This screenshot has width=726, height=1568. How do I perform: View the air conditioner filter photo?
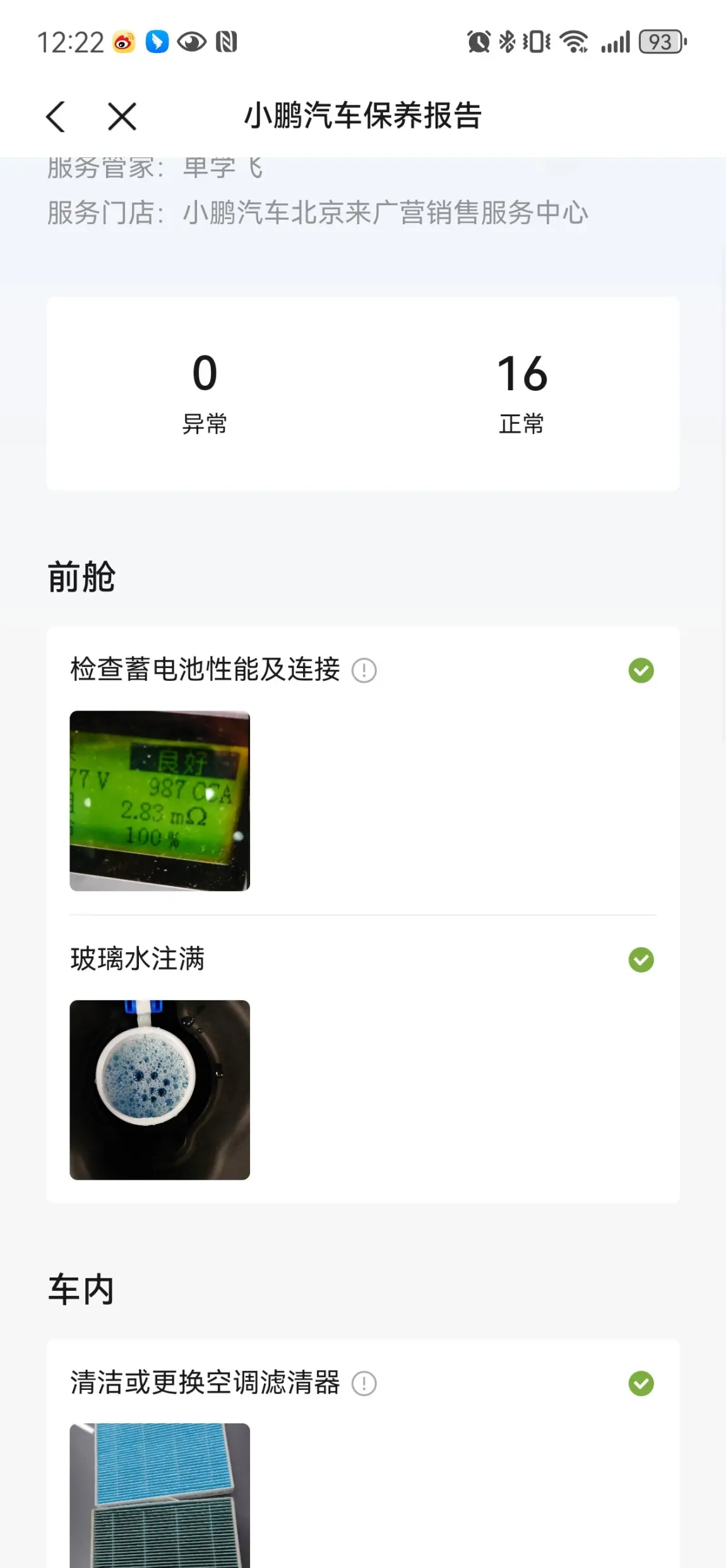(x=160, y=1495)
